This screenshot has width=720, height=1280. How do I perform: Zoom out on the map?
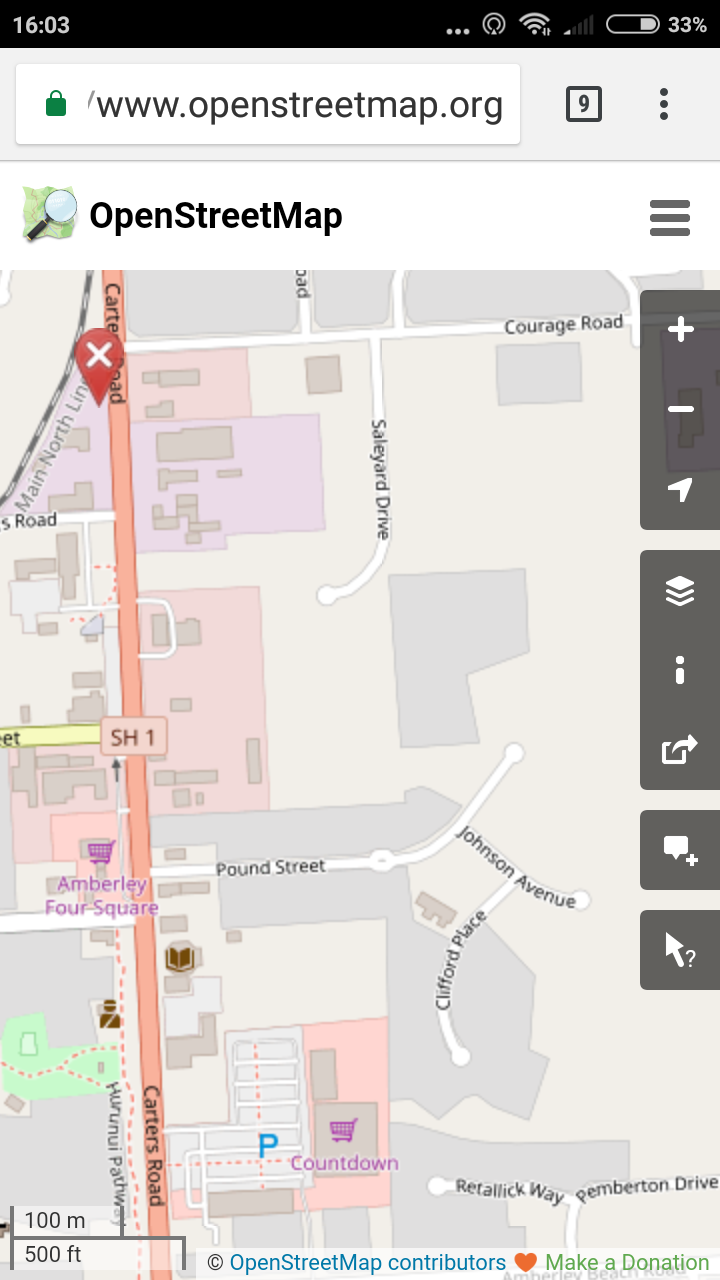(x=680, y=410)
